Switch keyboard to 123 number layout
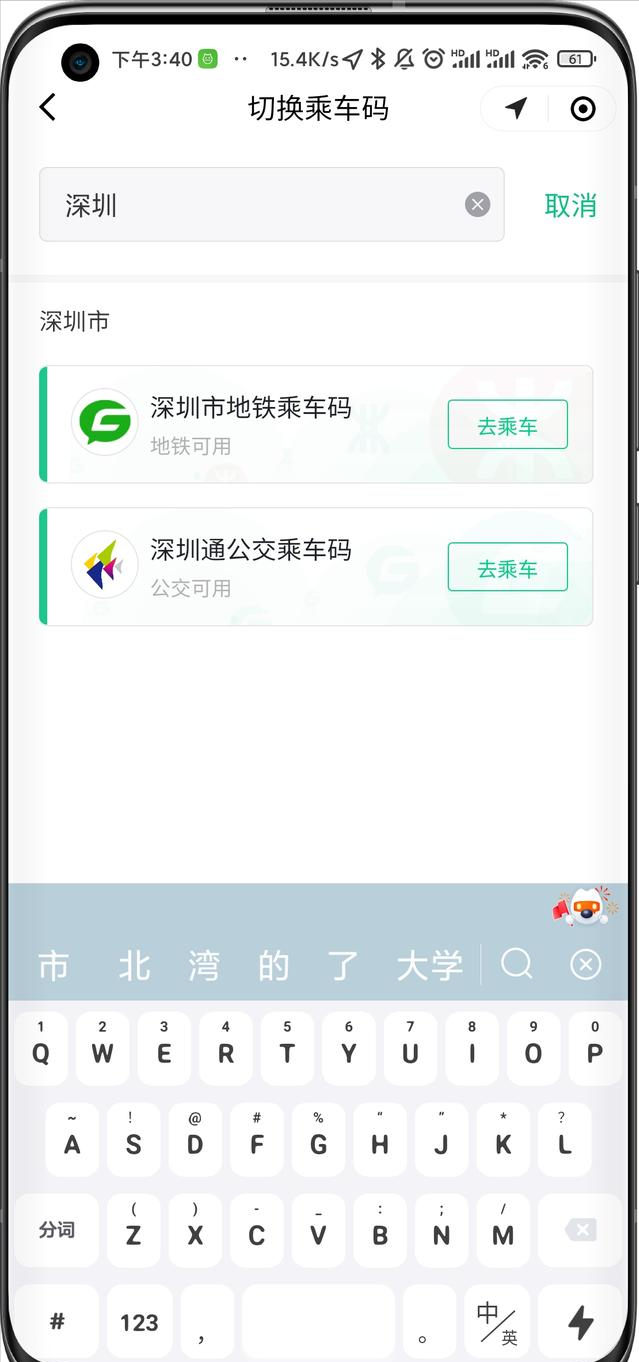Viewport: 639px width, 1362px height. tap(139, 1322)
